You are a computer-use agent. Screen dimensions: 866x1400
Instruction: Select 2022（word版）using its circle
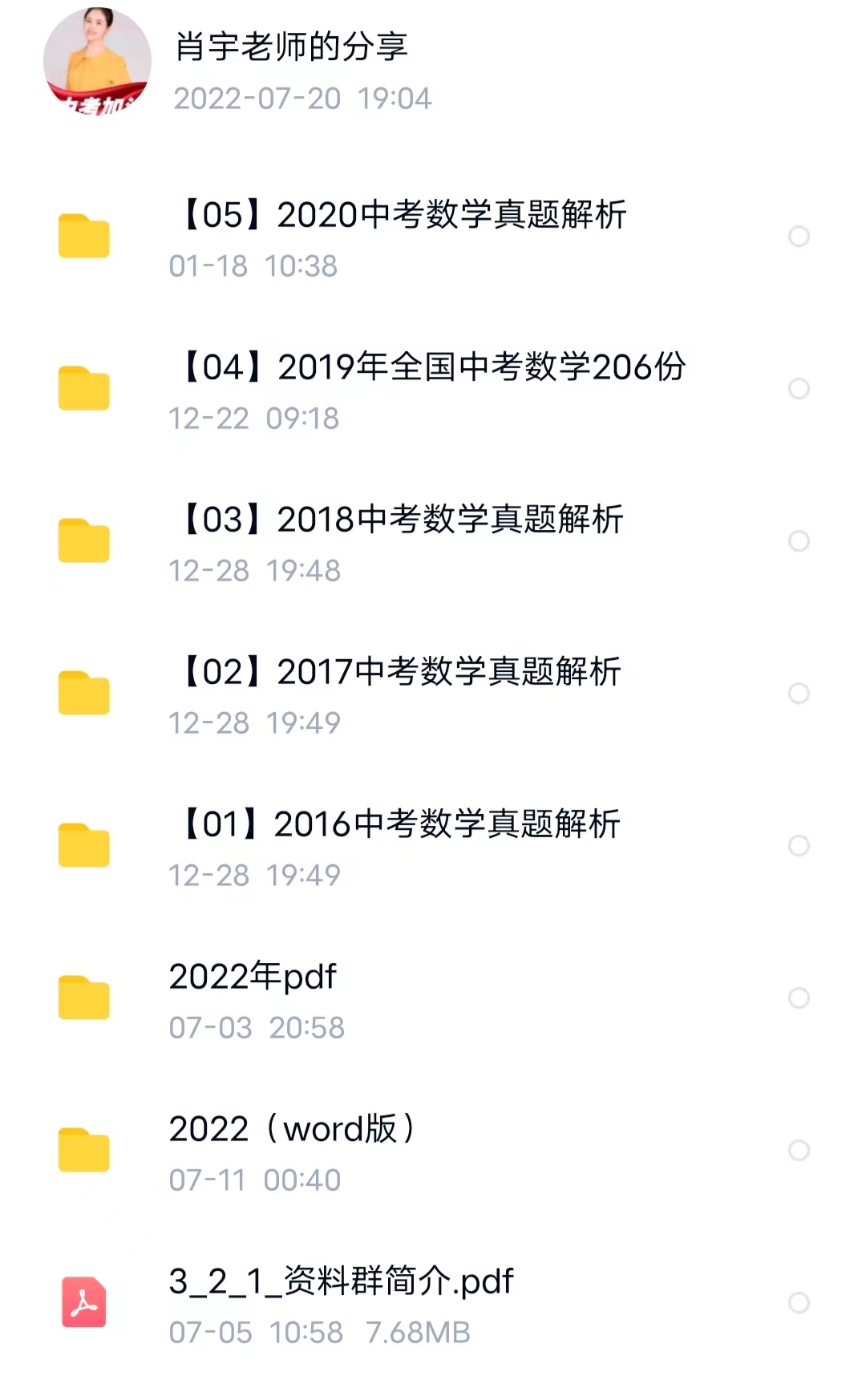tap(799, 1151)
